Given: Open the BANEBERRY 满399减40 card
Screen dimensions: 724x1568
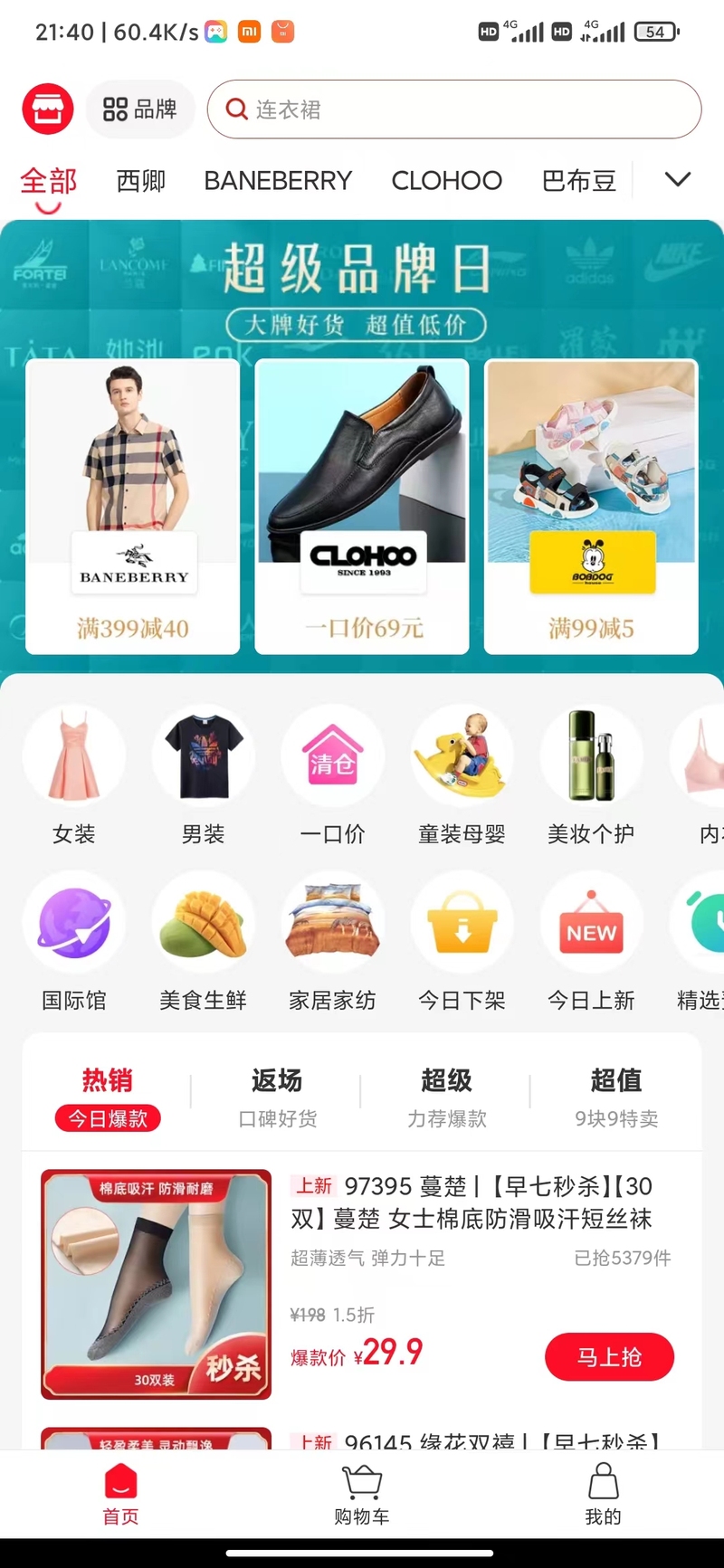Looking at the screenshot, I should tap(133, 507).
